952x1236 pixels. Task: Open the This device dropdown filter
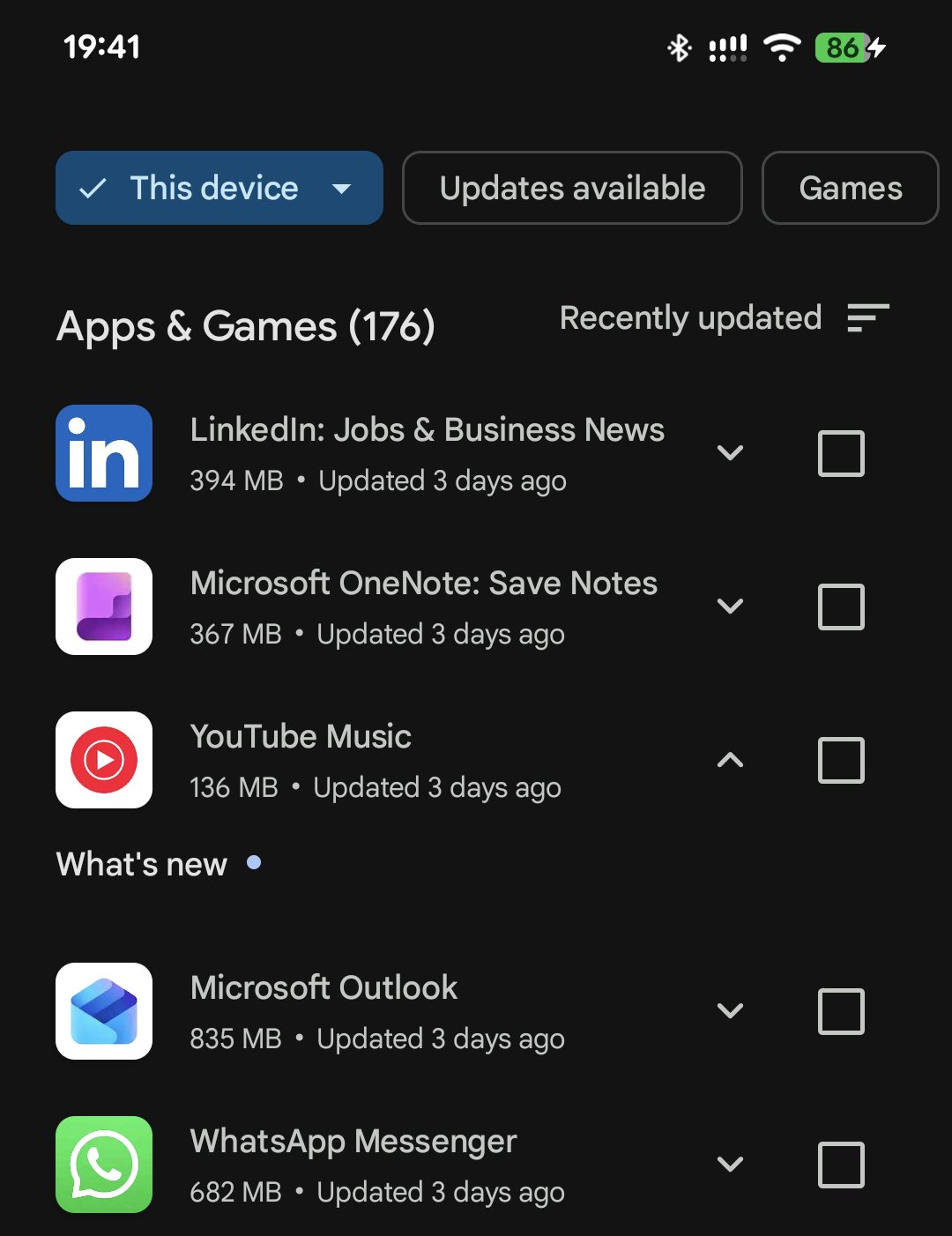pyautogui.click(x=219, y=188)
